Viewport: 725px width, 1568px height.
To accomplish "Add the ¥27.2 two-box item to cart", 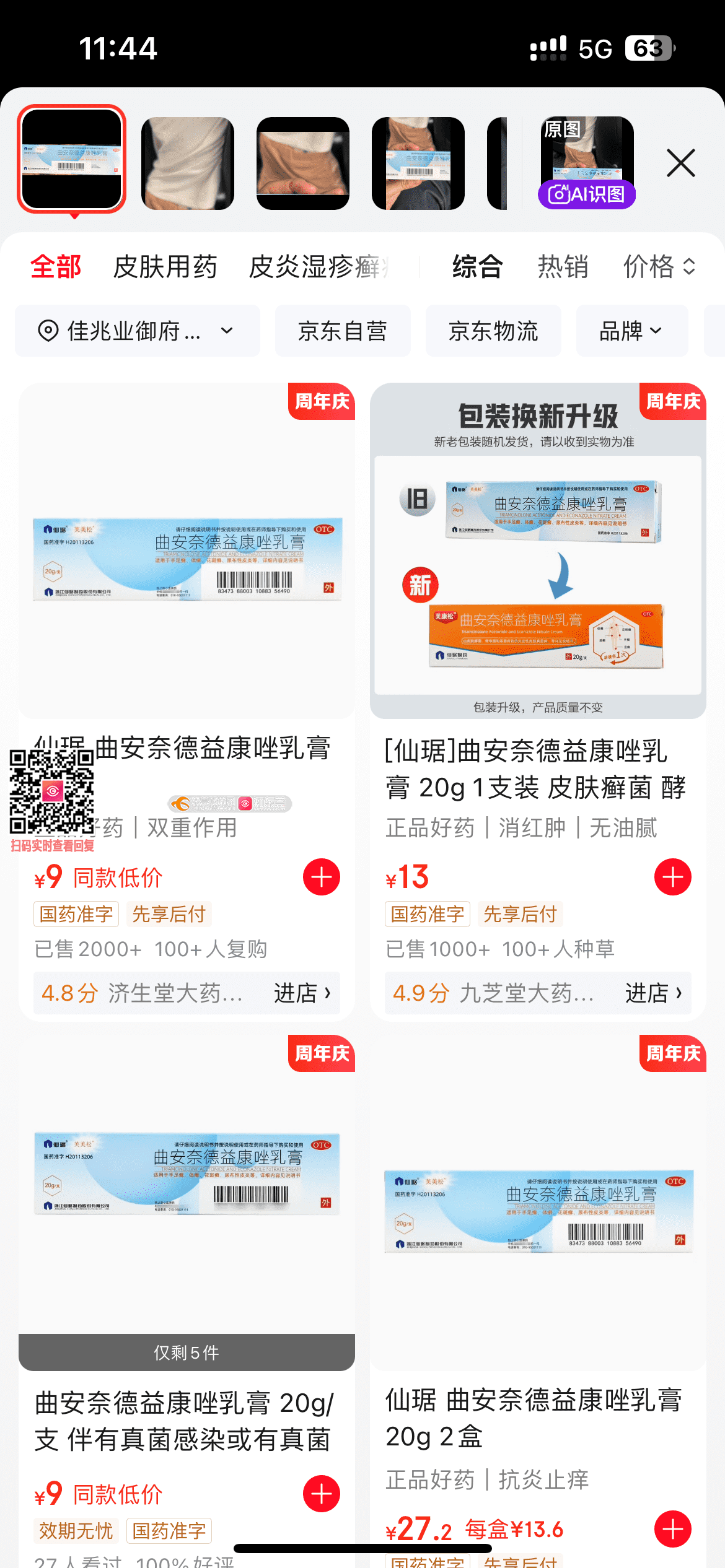I will coord(672,1529).
